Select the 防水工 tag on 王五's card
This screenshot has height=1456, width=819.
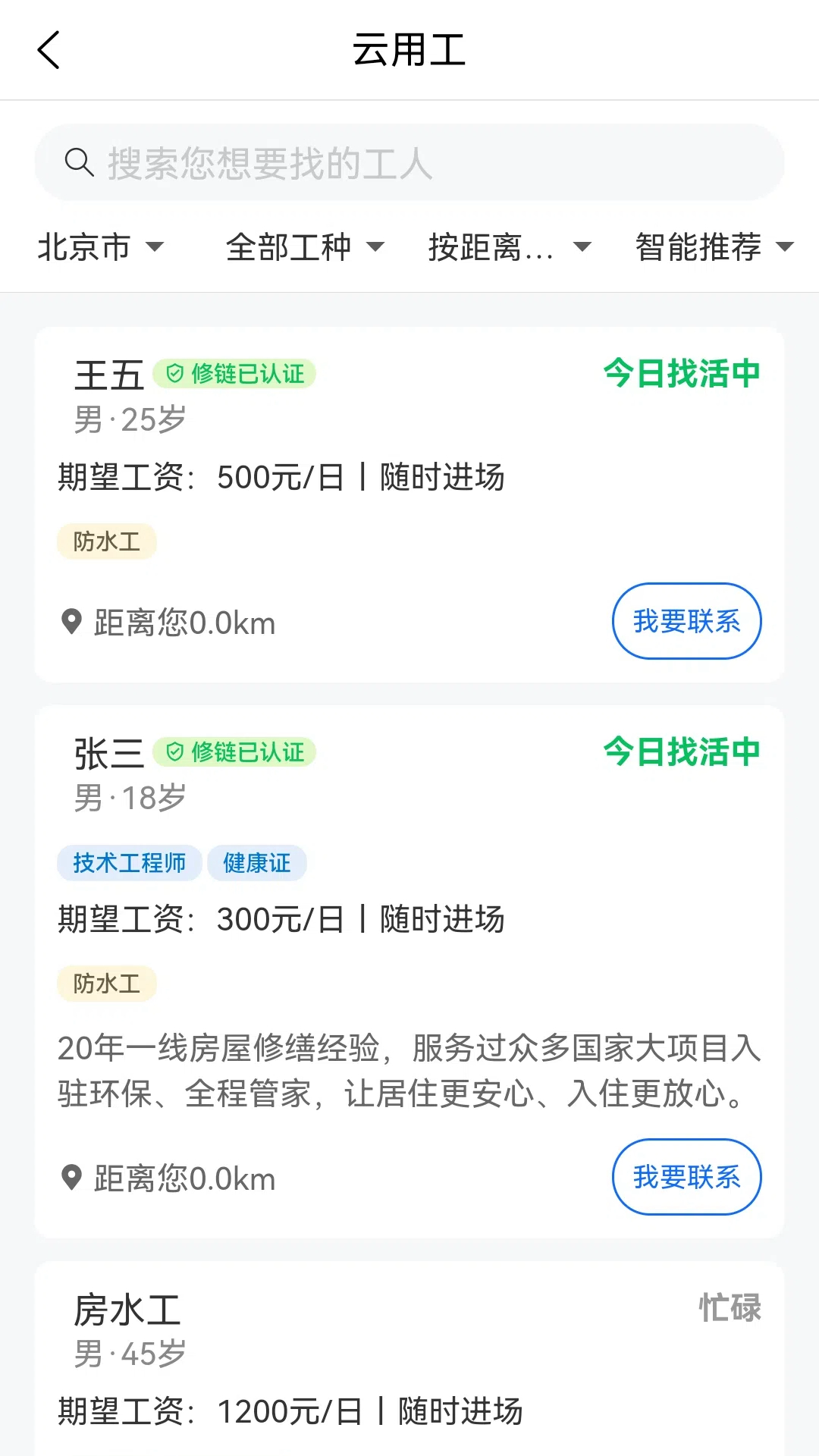point(106,541)
